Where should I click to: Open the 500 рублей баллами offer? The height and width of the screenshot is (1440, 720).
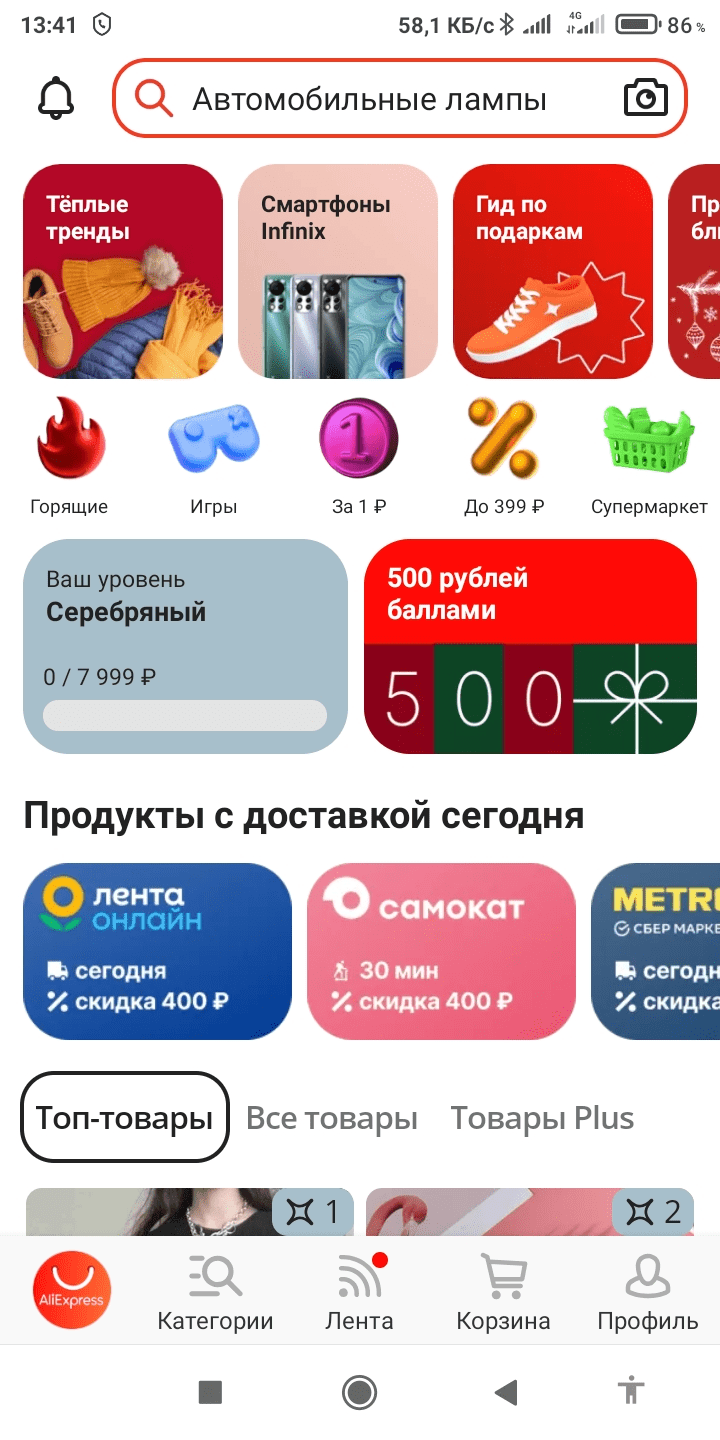coord(530,646)
